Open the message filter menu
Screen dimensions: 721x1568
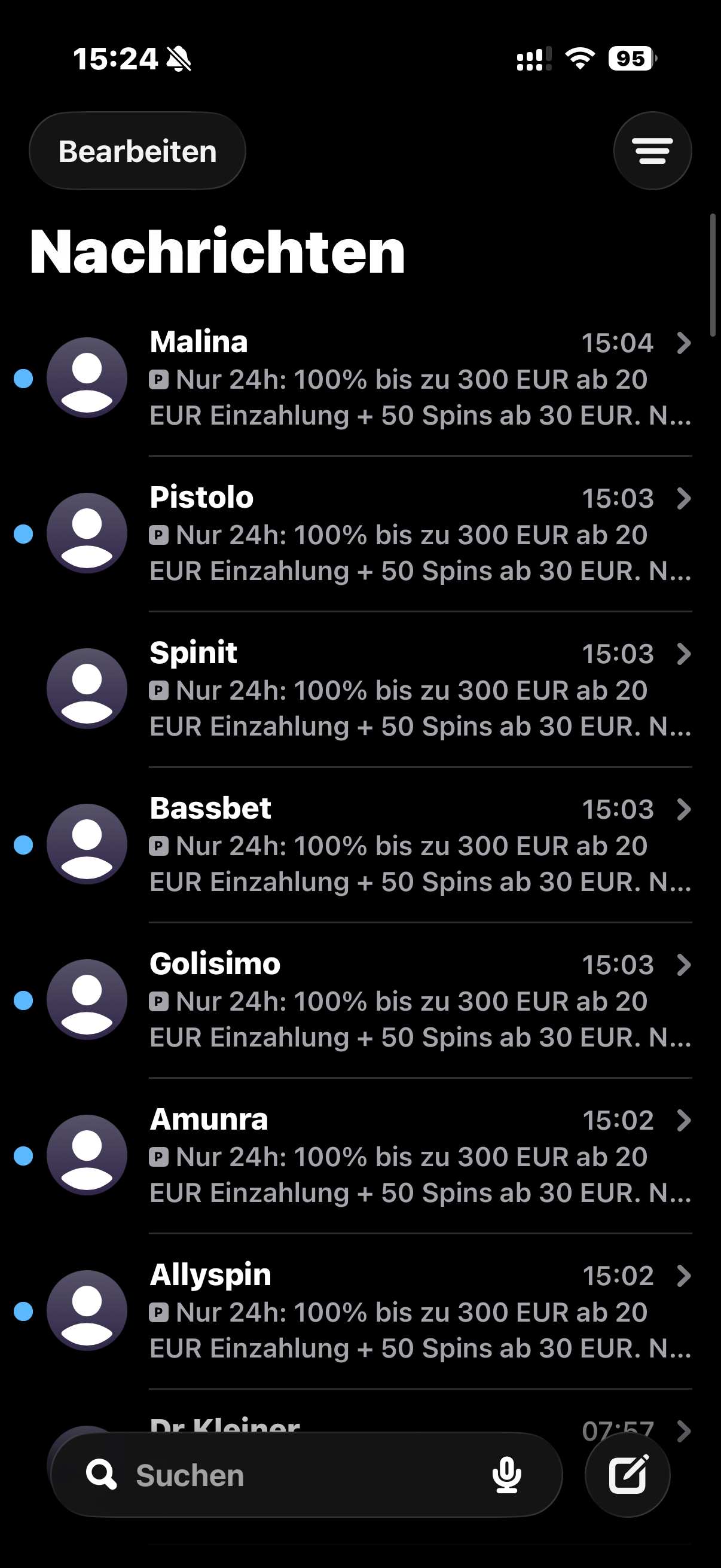[652, 151]
